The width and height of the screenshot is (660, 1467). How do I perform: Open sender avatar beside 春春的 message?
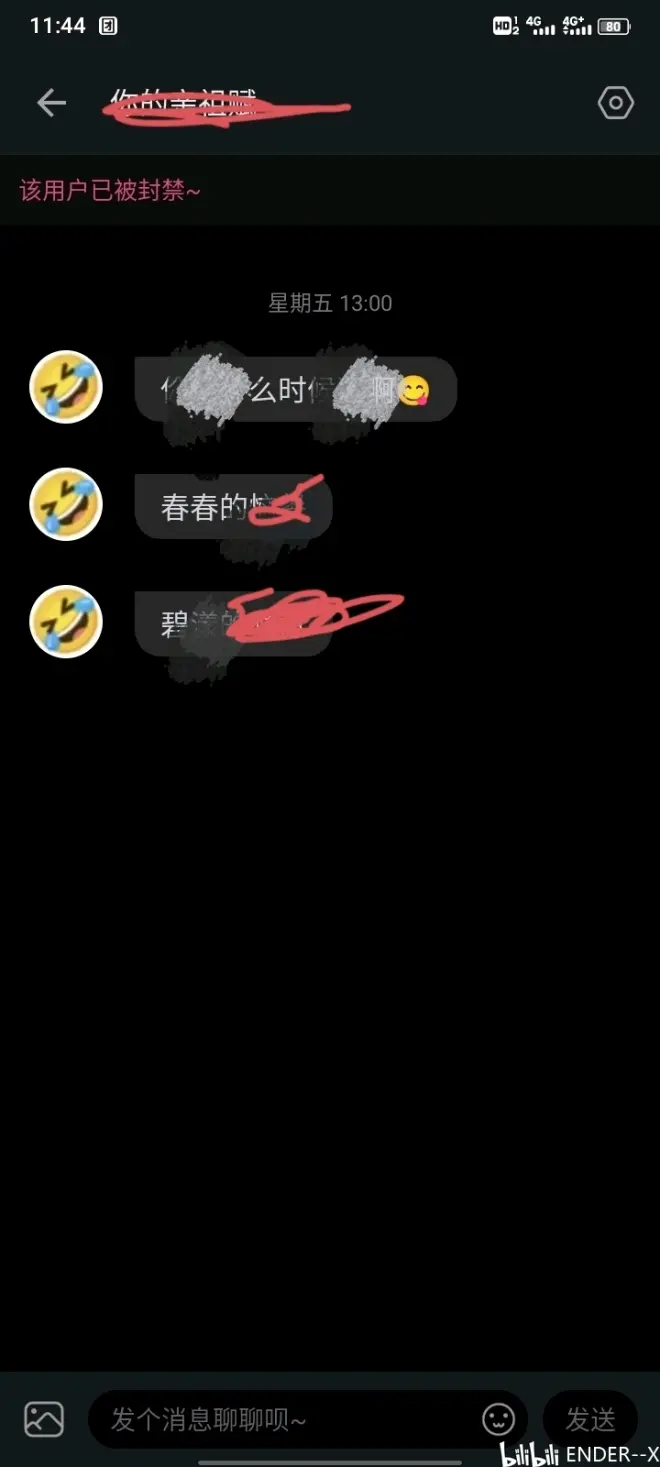point(66,505)
